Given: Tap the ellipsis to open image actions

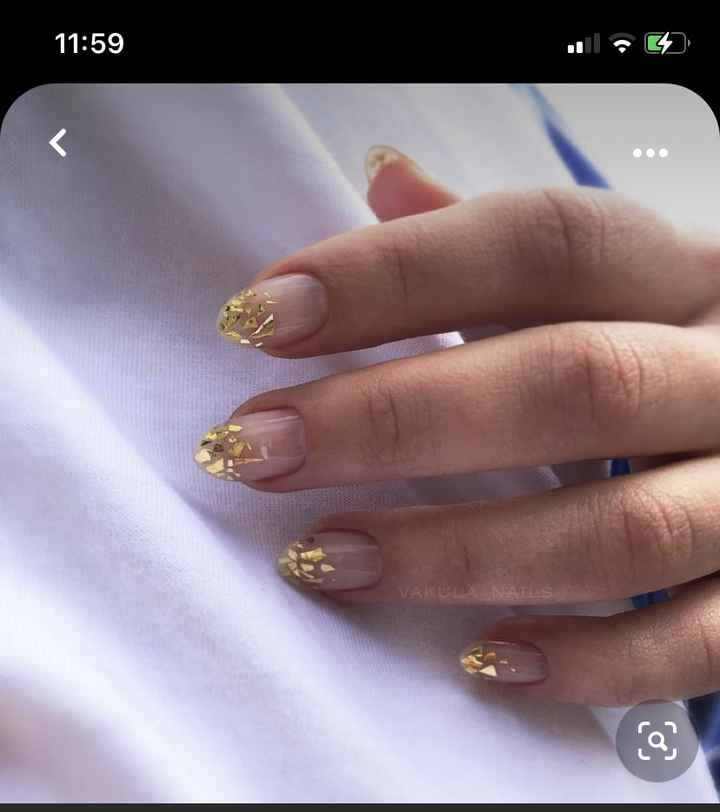Looking at the screenshot, I should [652, 152].
